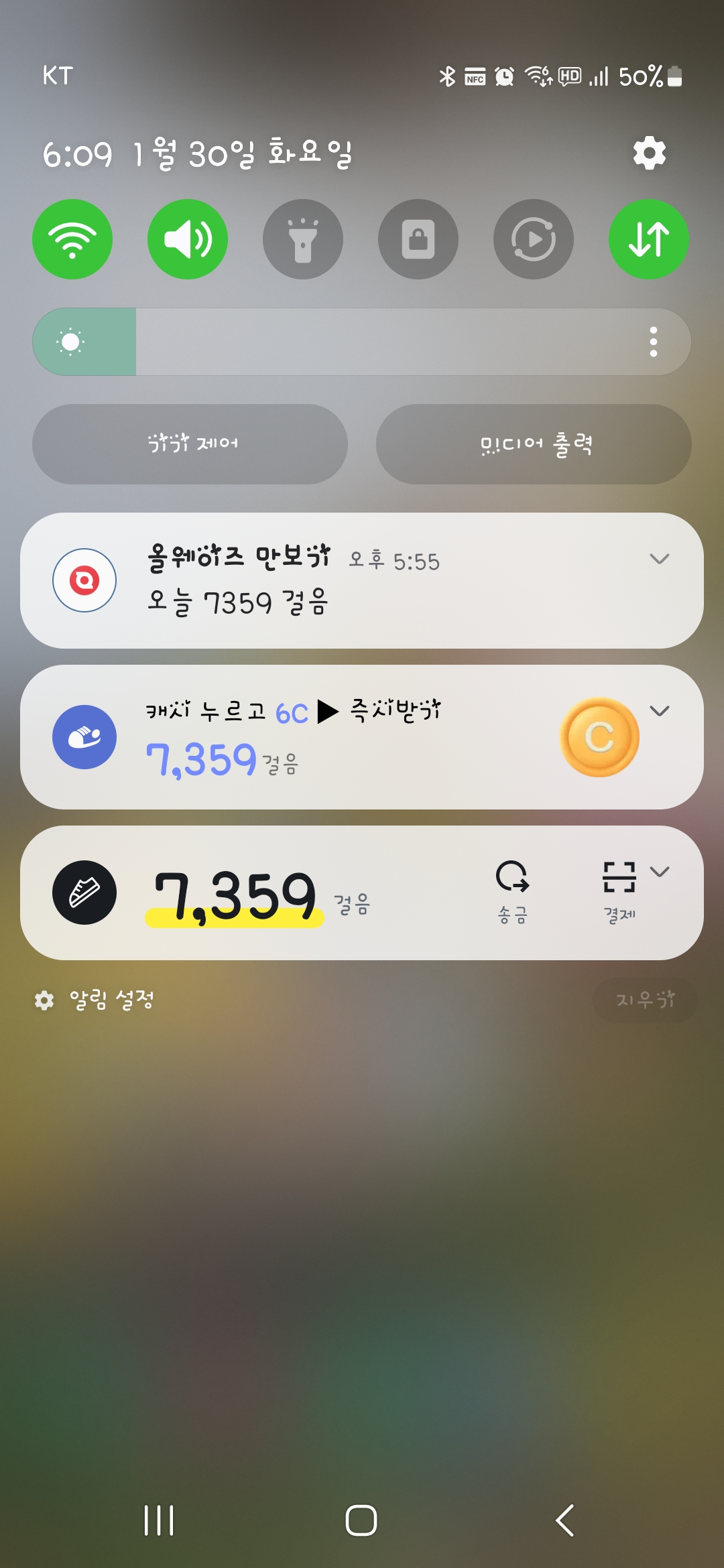Open the 올웨이즈 만보기 notification
Image resolution: width=724 pixels, height=1568 pixels.
335,581
